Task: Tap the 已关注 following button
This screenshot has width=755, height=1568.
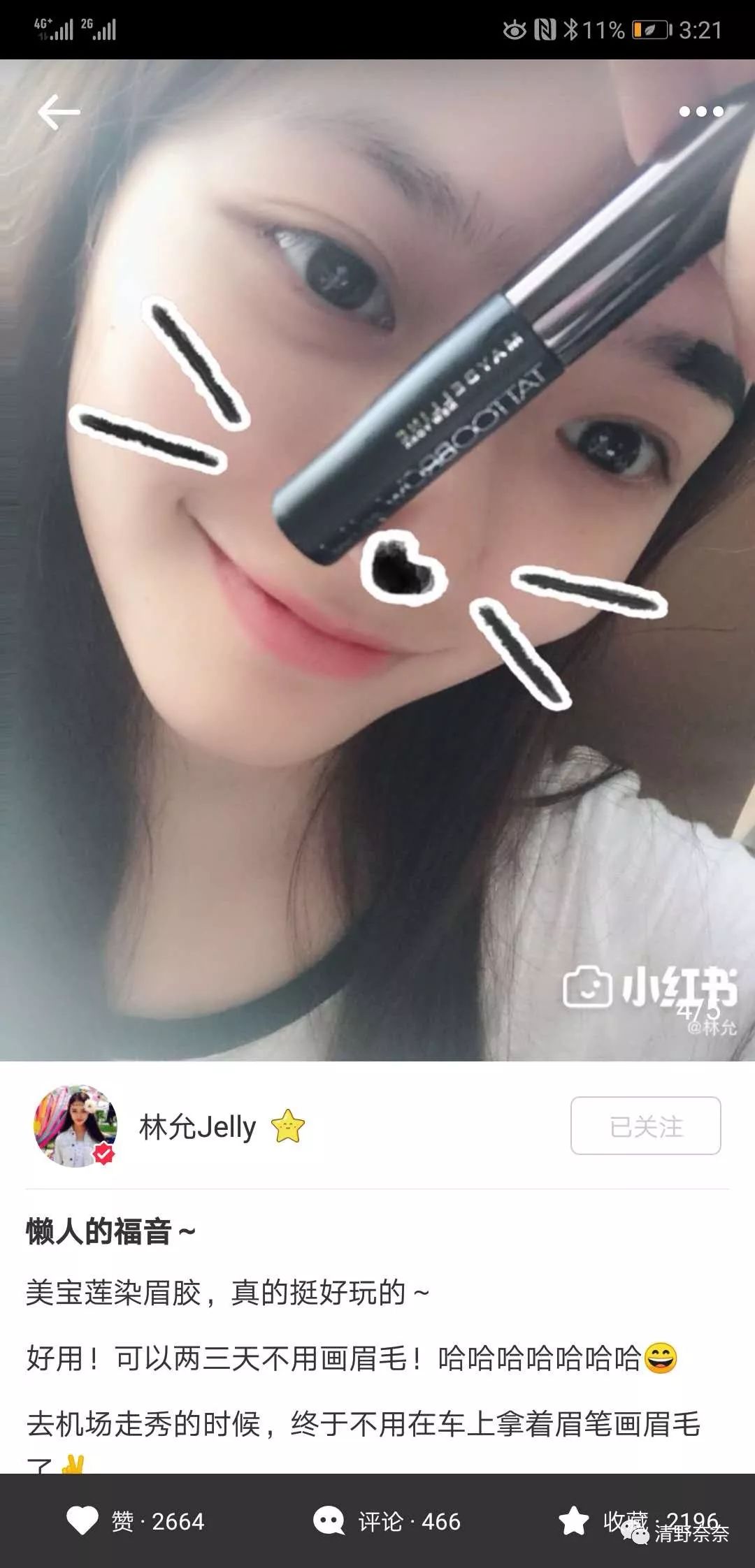Action: coord(645,1126)
